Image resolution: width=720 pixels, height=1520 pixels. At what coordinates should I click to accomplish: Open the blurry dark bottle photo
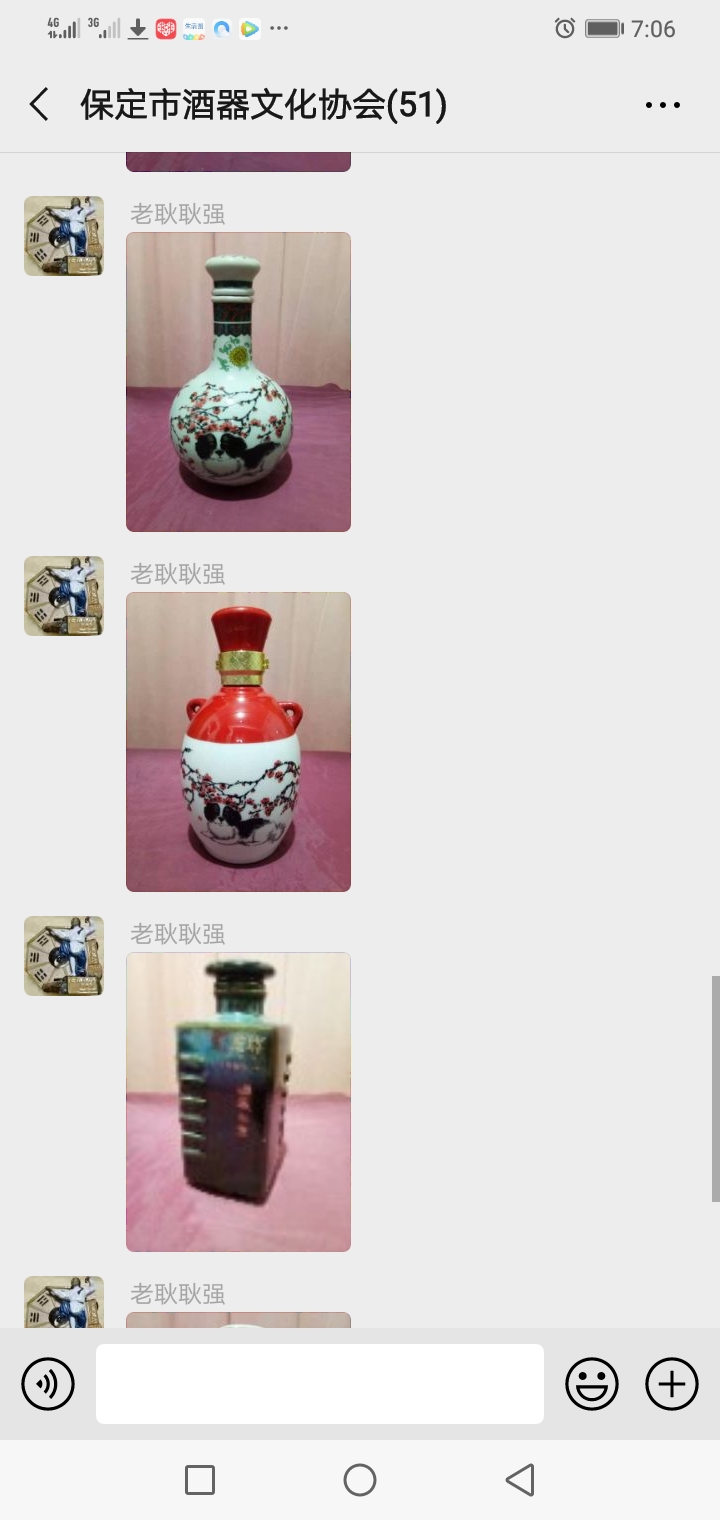click(x=238, y=1102)
